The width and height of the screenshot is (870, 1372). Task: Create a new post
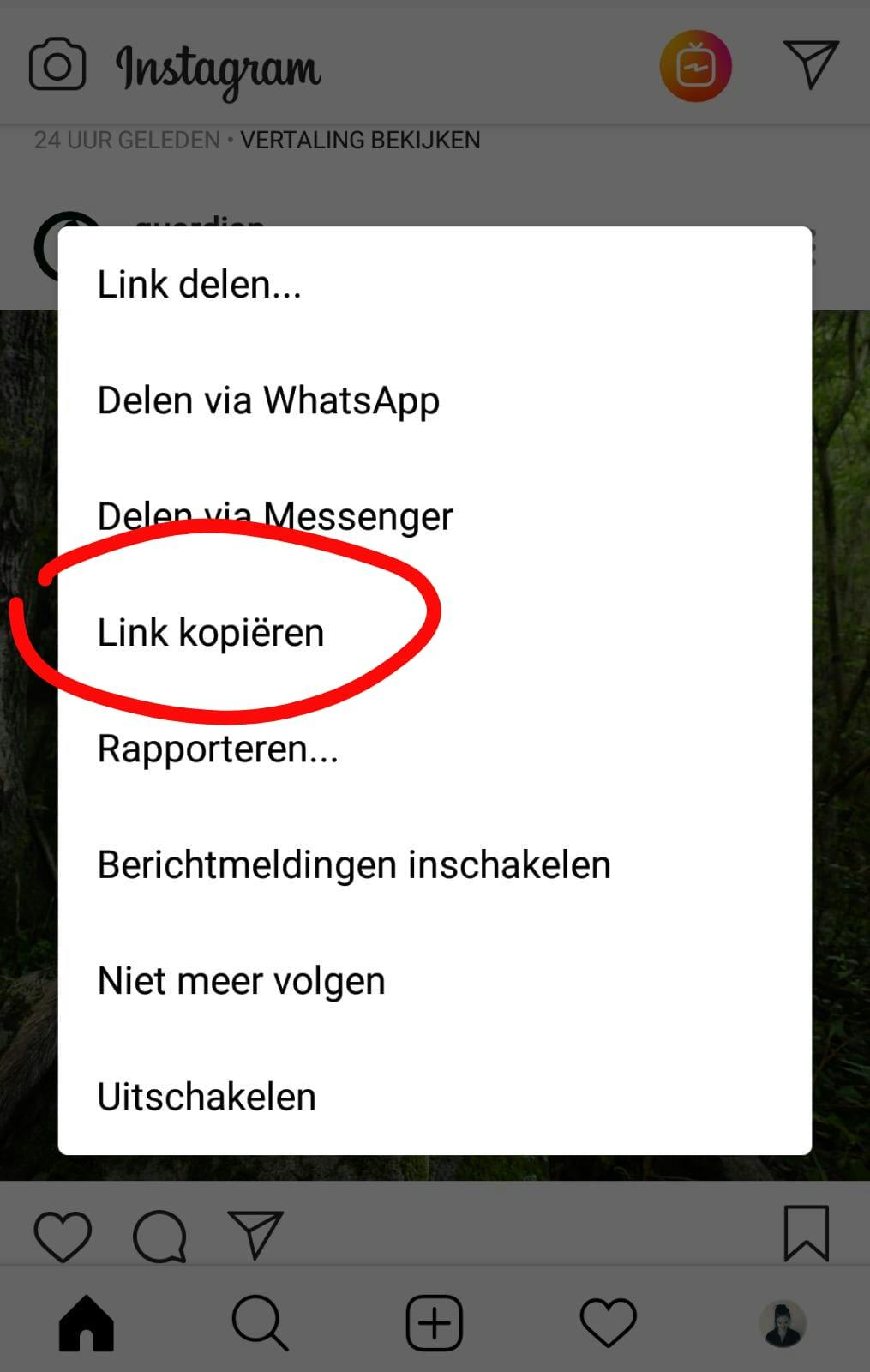[x=434, y=1323]
